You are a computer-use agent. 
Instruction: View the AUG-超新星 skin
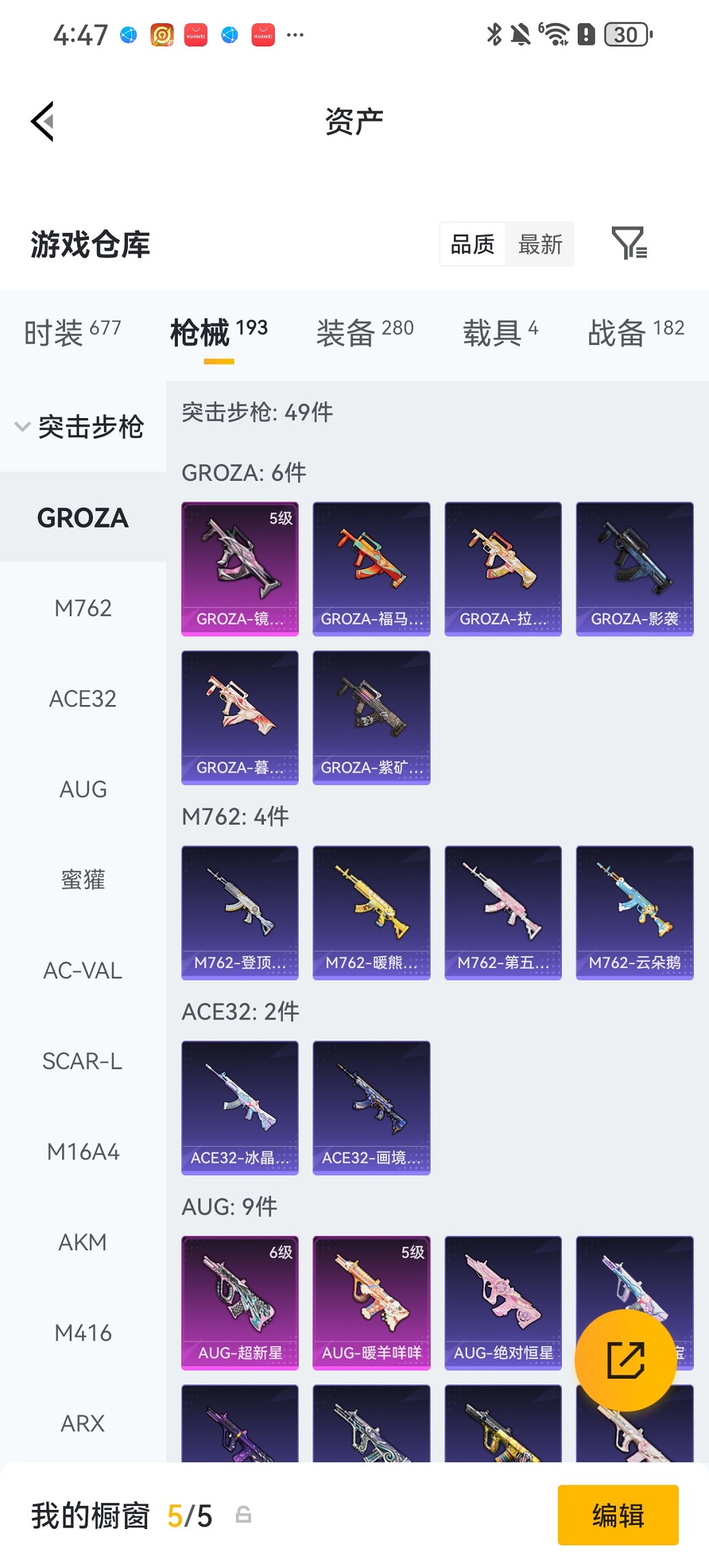coord(240,1302)
